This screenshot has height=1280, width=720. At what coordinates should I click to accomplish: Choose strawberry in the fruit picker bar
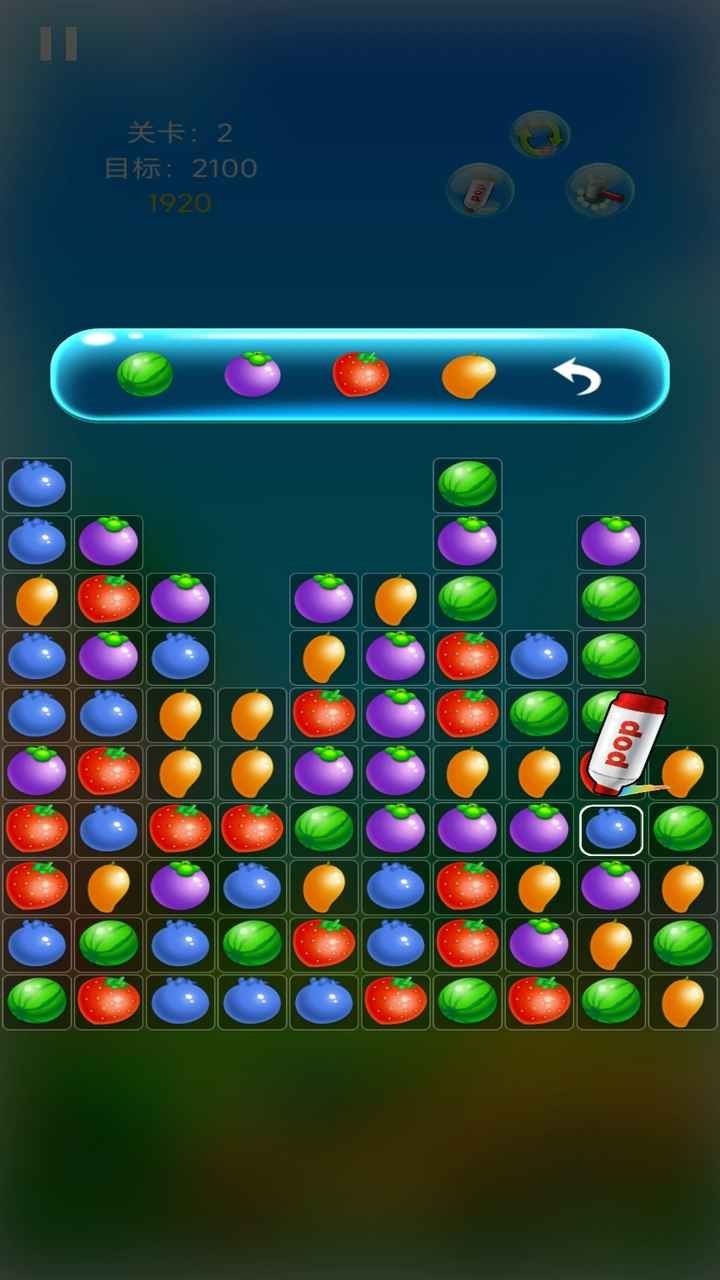pos(360,375)
